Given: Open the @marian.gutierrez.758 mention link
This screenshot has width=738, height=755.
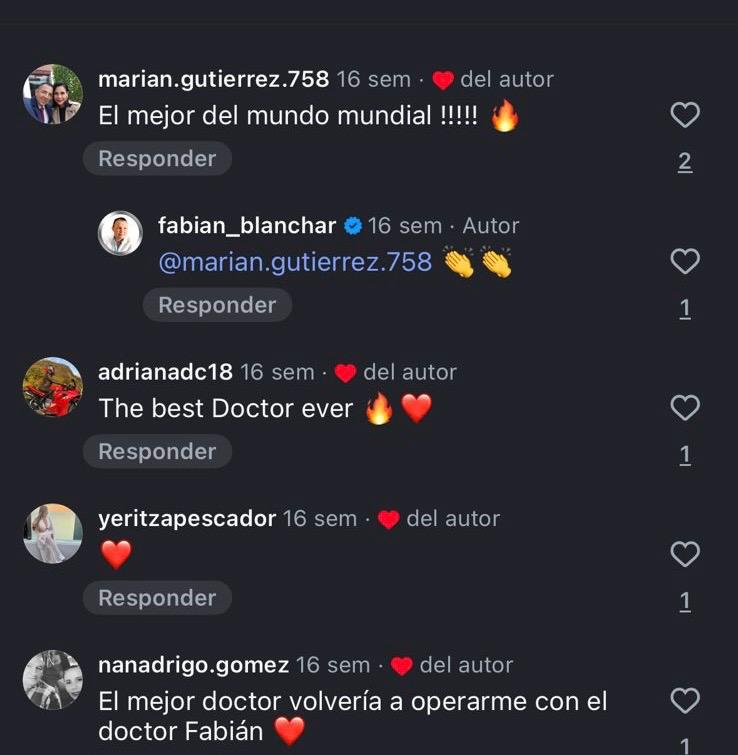Looking at the screenshot, I should coord(295,262).
